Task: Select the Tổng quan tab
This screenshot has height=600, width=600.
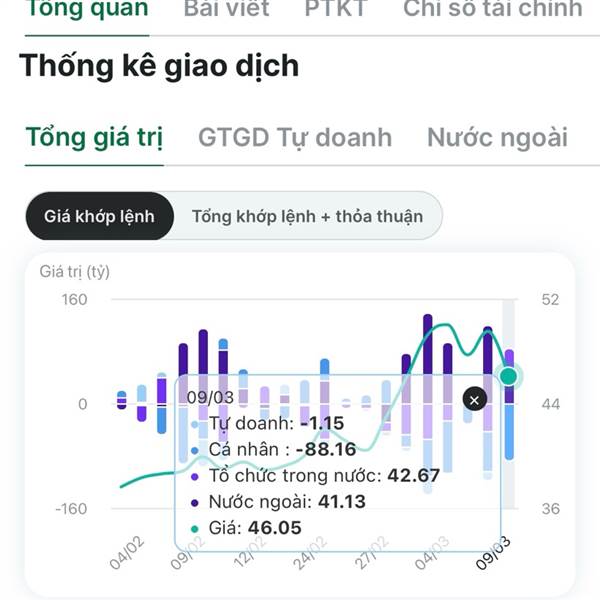Action: 88,8
